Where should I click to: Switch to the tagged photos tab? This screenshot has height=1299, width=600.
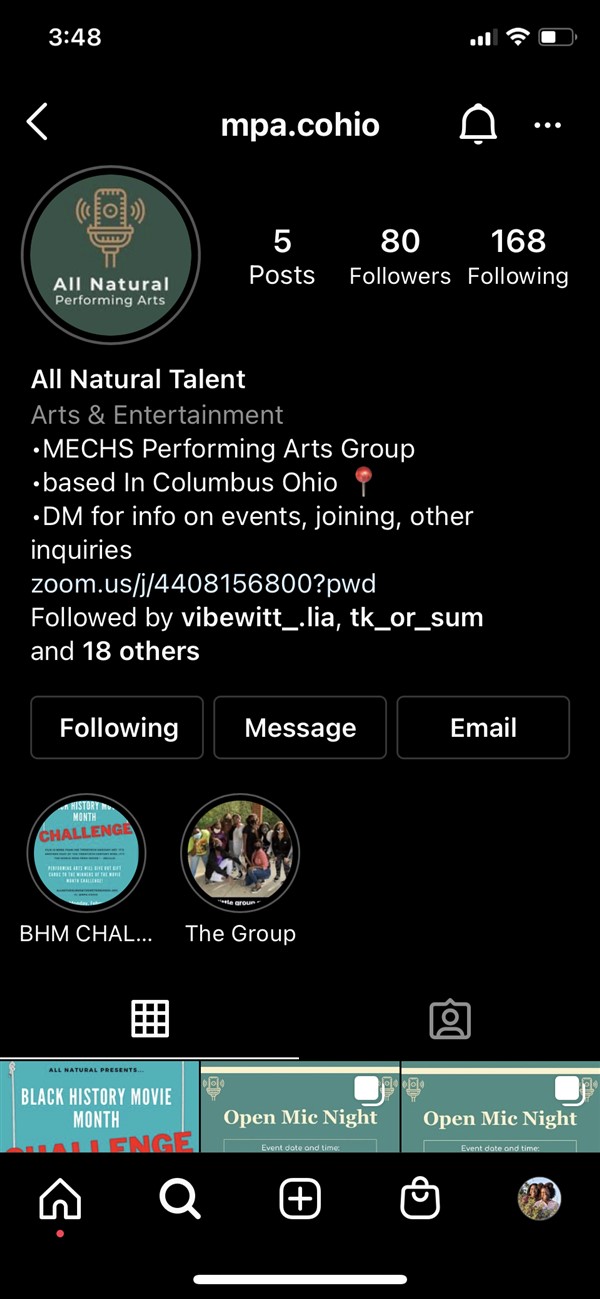(x=450, y=1019)
